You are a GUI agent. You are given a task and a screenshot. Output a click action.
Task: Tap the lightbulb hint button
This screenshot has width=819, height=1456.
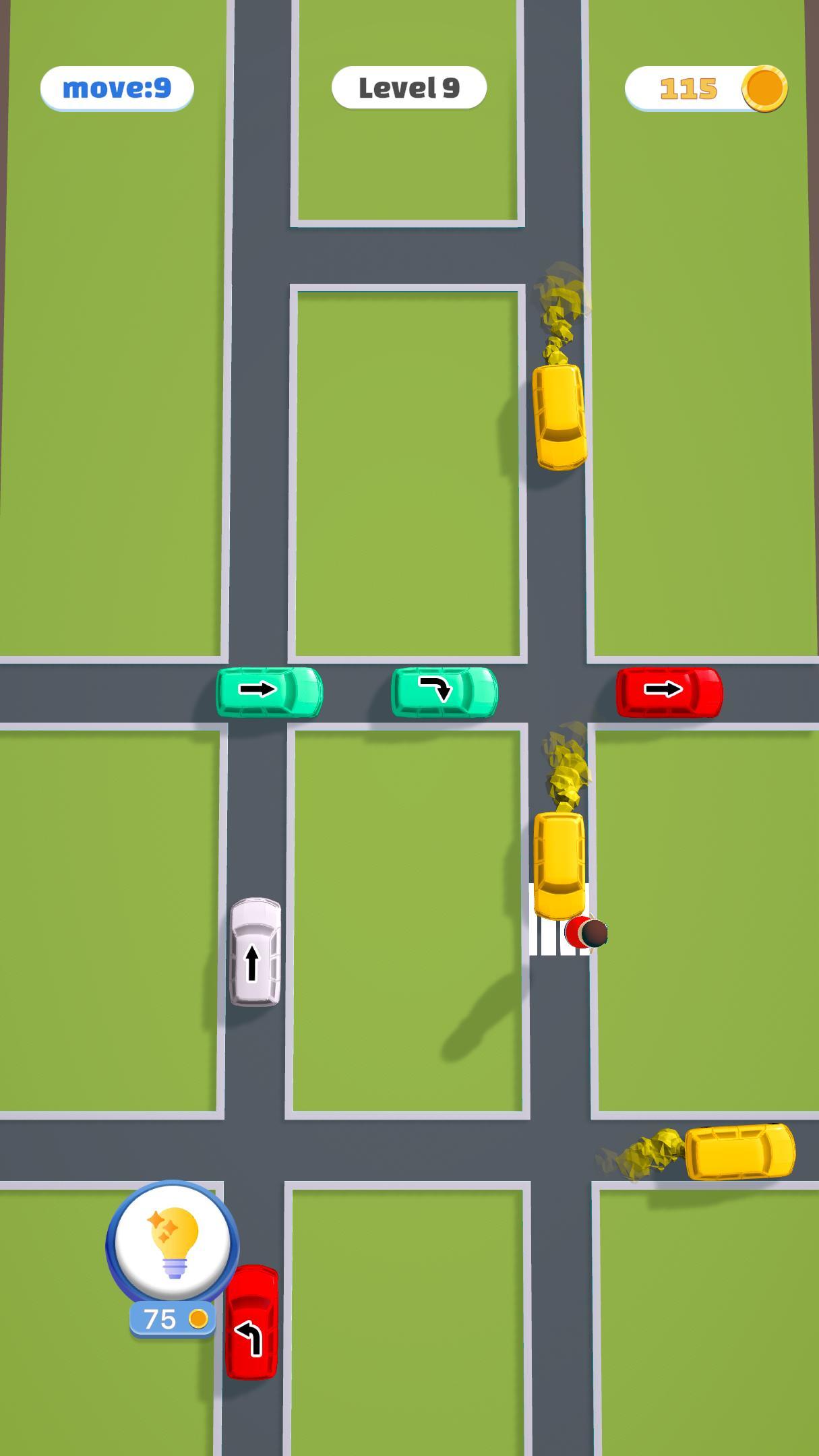click(x=173, y=1244)
